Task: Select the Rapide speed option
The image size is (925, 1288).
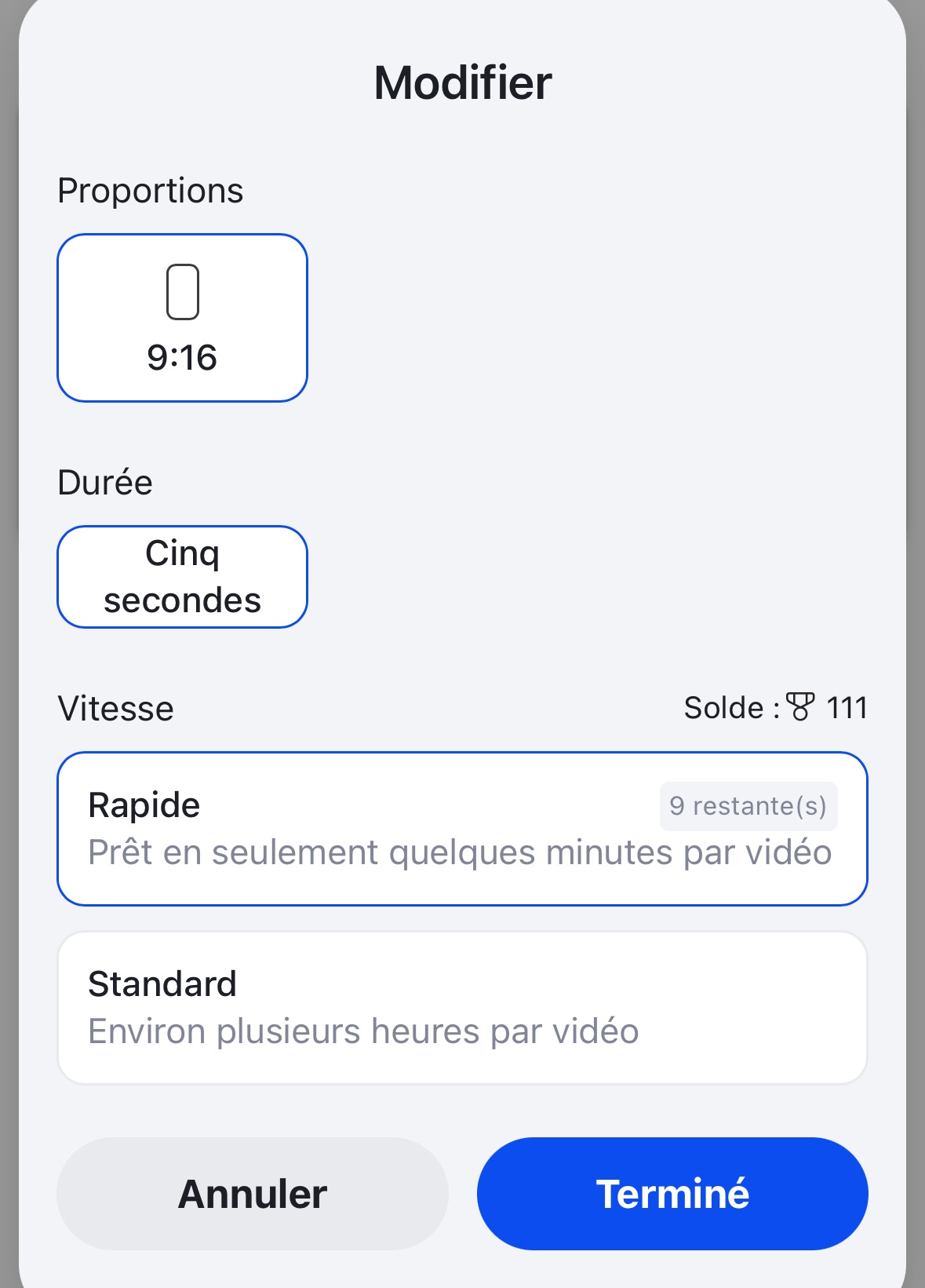Action: [x=461, y=829]
